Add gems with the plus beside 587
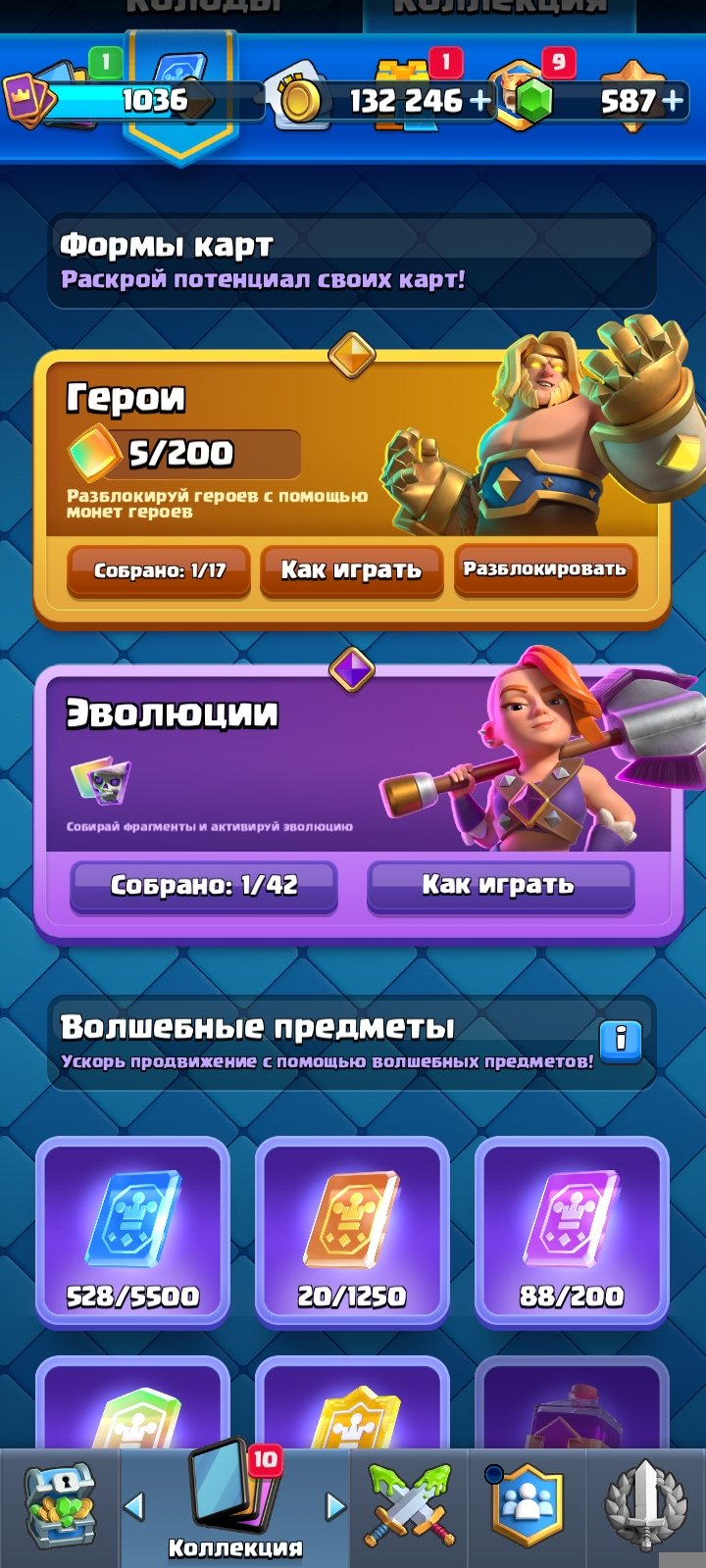706x1568 pixels. click(x=673, y=100)
